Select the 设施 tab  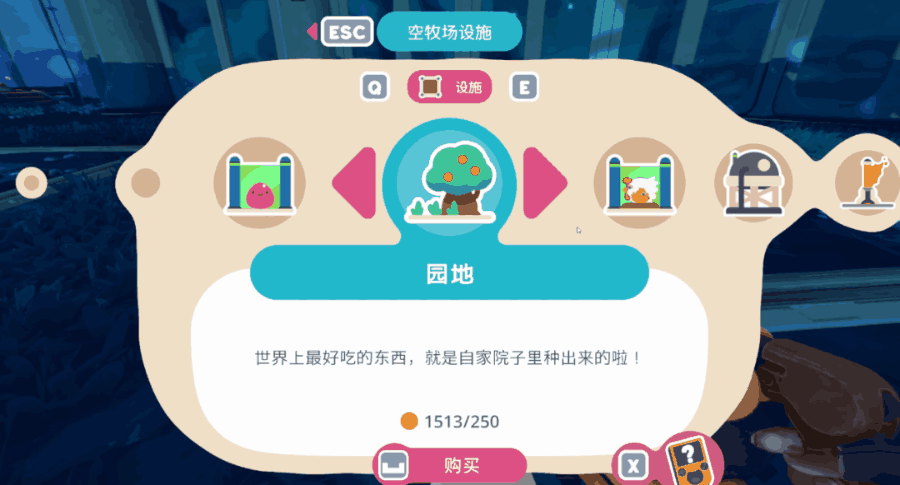[x=449, y=87]
